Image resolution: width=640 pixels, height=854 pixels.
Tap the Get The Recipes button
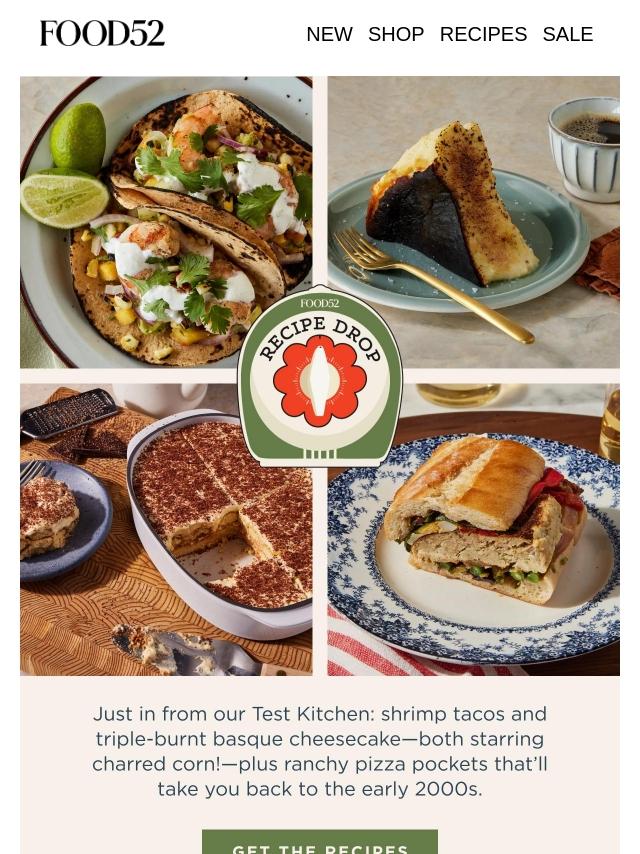pos(320,843)
